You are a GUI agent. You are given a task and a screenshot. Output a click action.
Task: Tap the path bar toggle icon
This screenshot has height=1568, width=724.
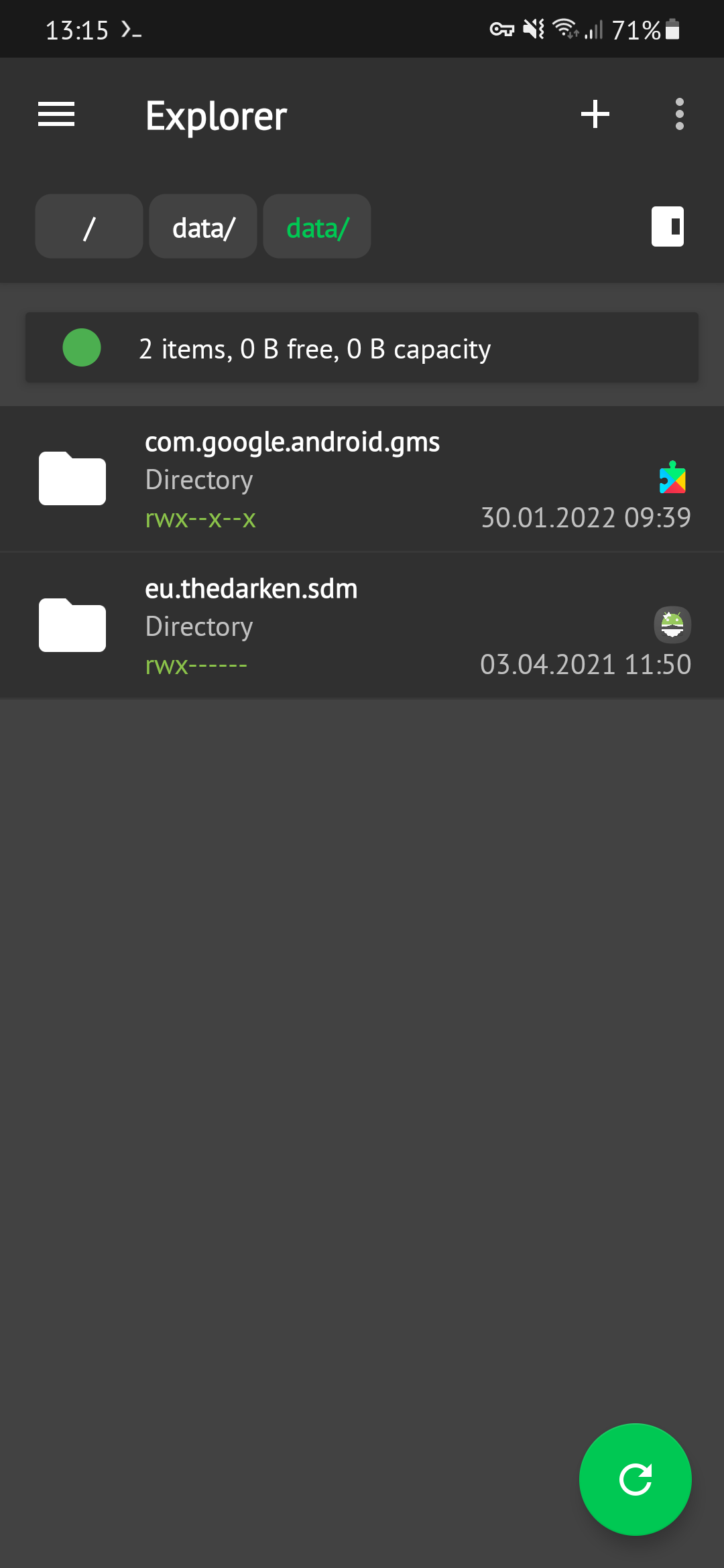(667, 226)
